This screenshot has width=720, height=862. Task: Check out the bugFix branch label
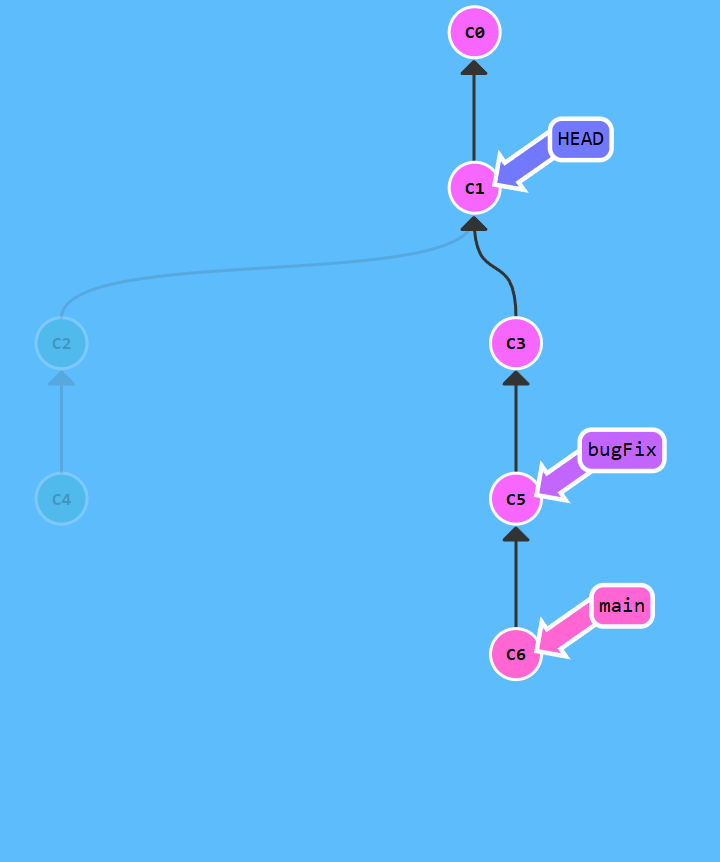click(621, 450)
